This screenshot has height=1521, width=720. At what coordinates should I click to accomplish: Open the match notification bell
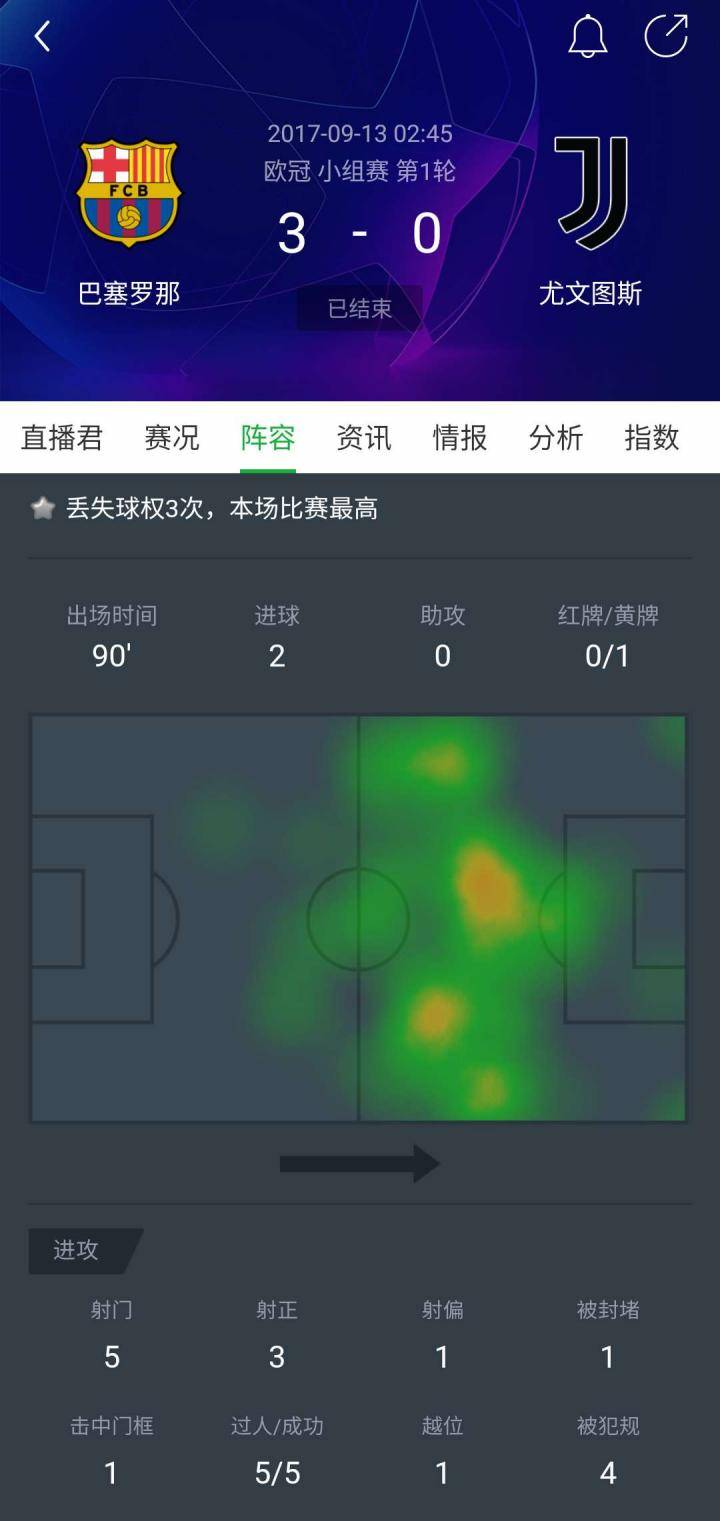point(588,36)
